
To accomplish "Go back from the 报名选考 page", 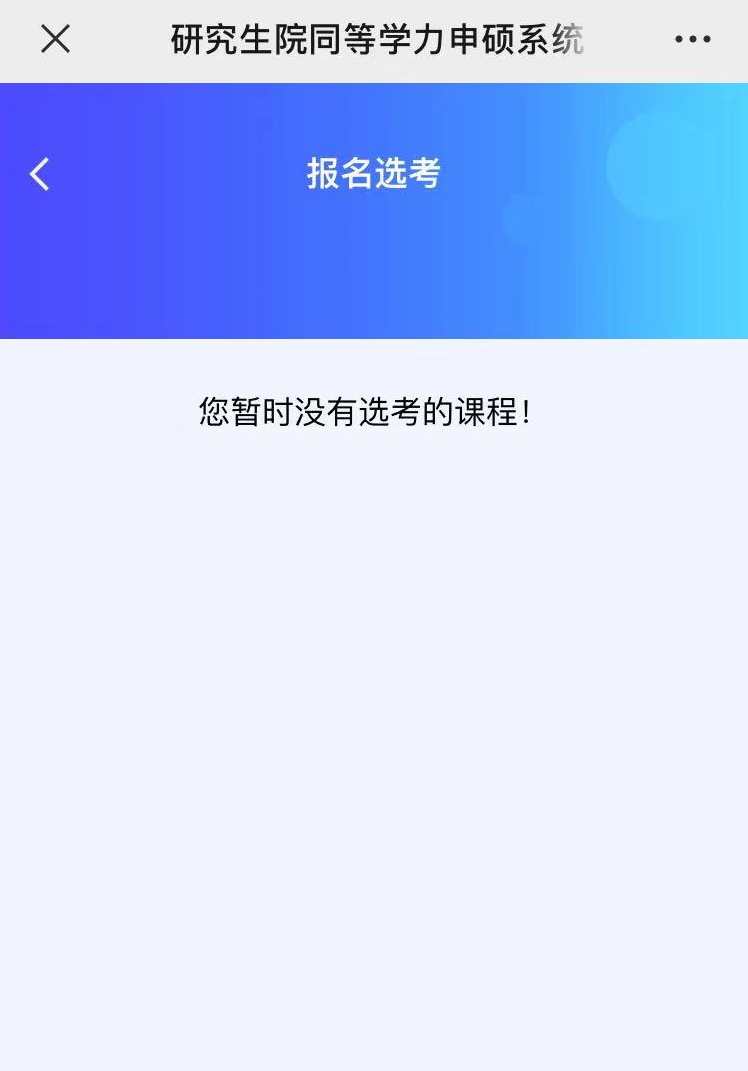I will (40, 174).
